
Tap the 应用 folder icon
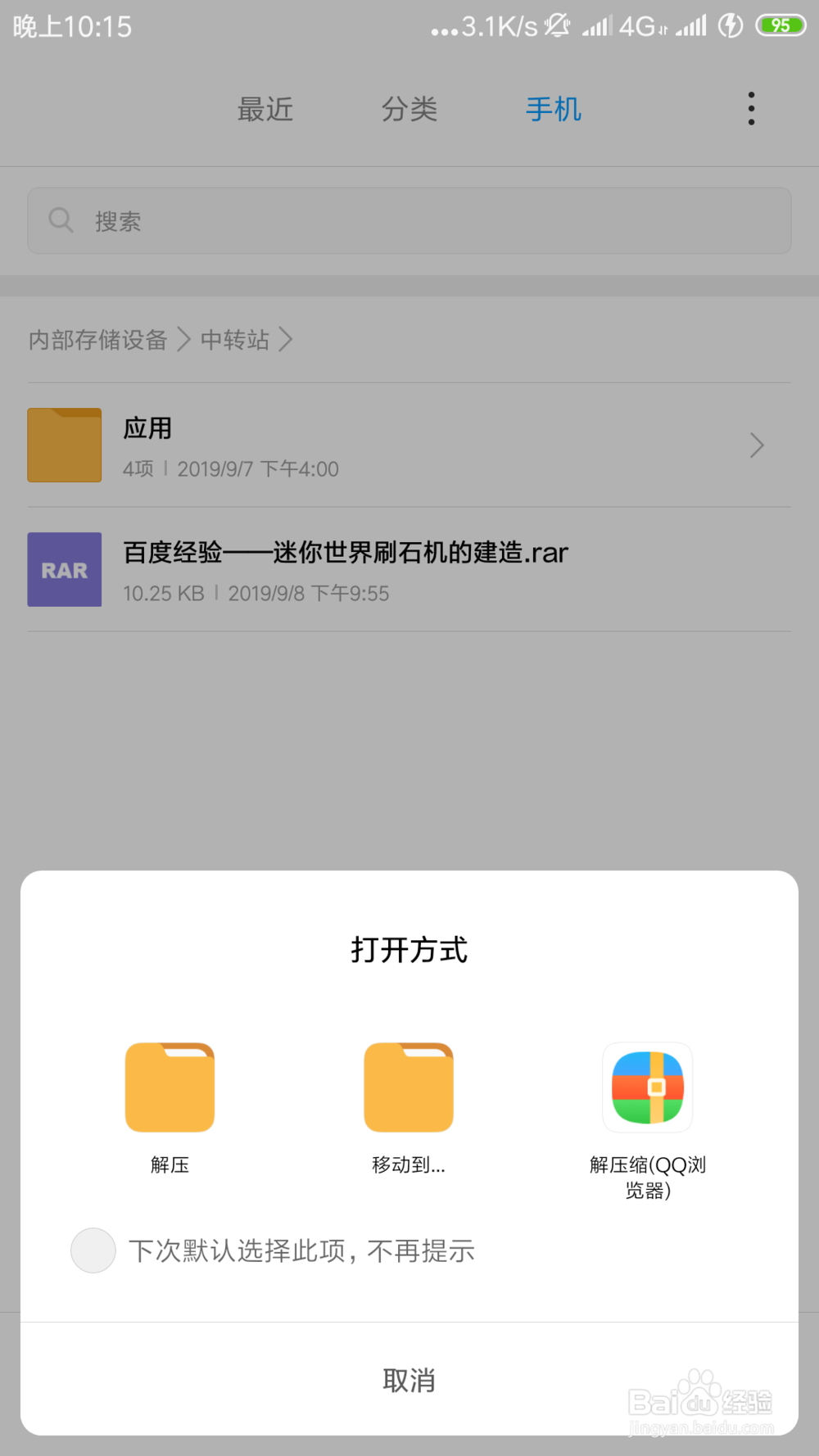tap(64, 445)
